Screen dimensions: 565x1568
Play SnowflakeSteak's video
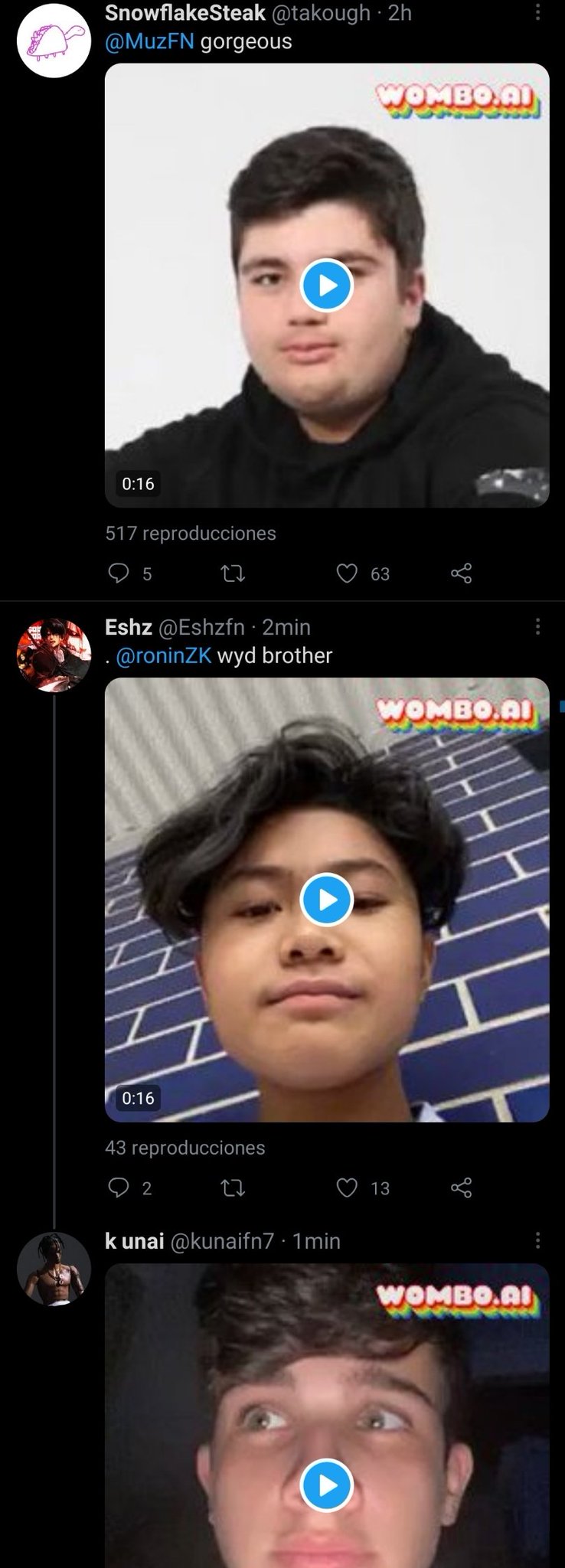pyautogui.click(x=327, y=286)
